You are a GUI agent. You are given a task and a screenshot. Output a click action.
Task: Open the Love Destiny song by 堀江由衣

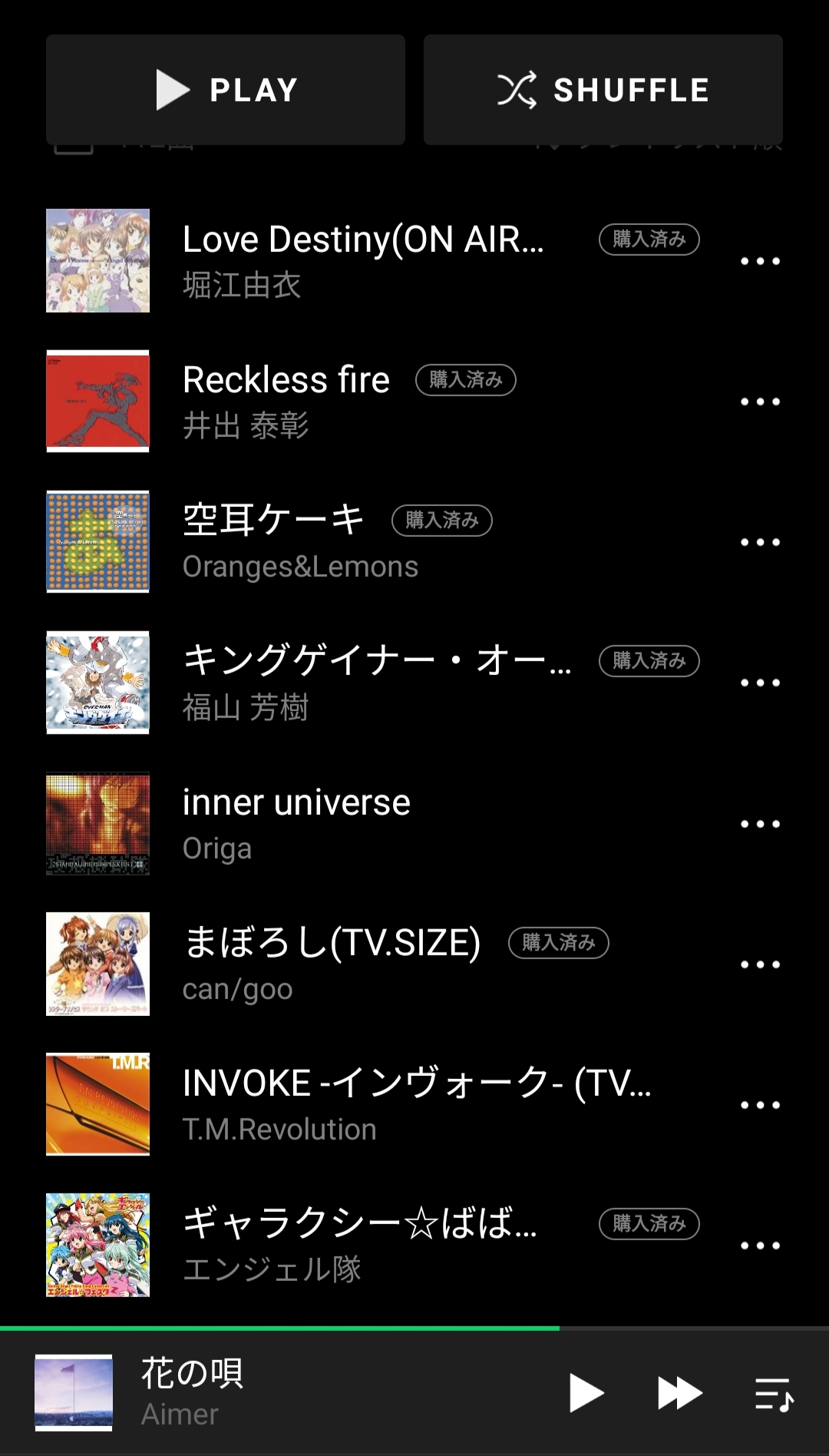click(x=362, y=260)
